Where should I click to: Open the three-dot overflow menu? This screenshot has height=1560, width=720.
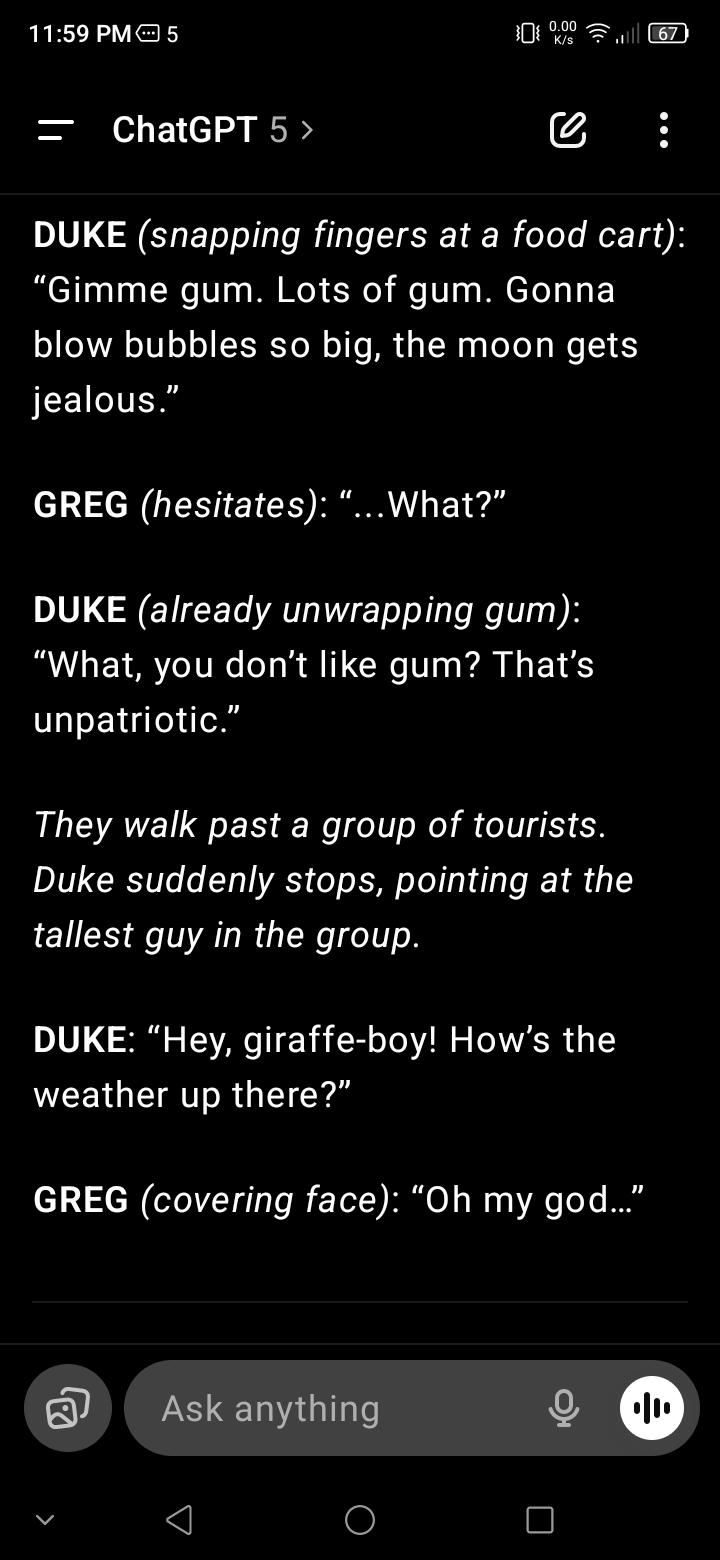tap(663, 130)
